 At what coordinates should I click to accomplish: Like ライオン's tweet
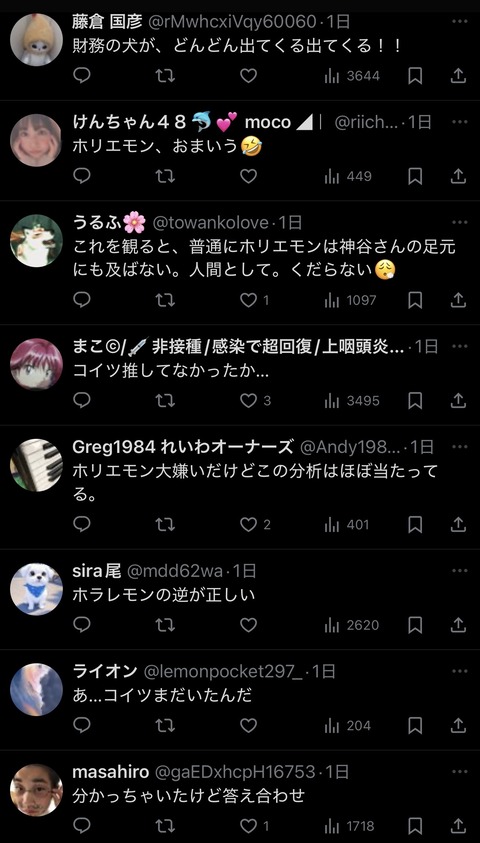(x=248, y=726)
